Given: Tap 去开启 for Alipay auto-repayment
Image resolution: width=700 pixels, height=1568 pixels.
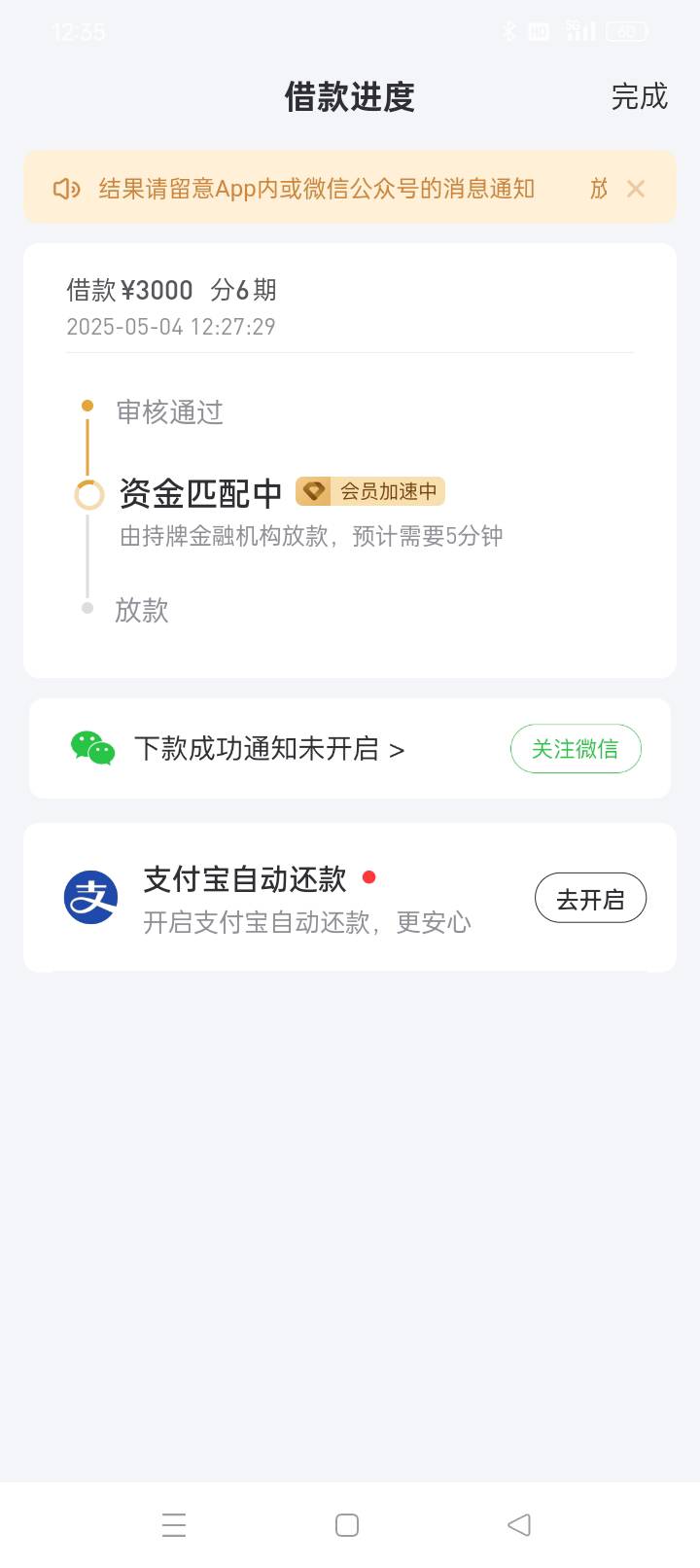Looking at the screenshot, I should coord(590,899).
